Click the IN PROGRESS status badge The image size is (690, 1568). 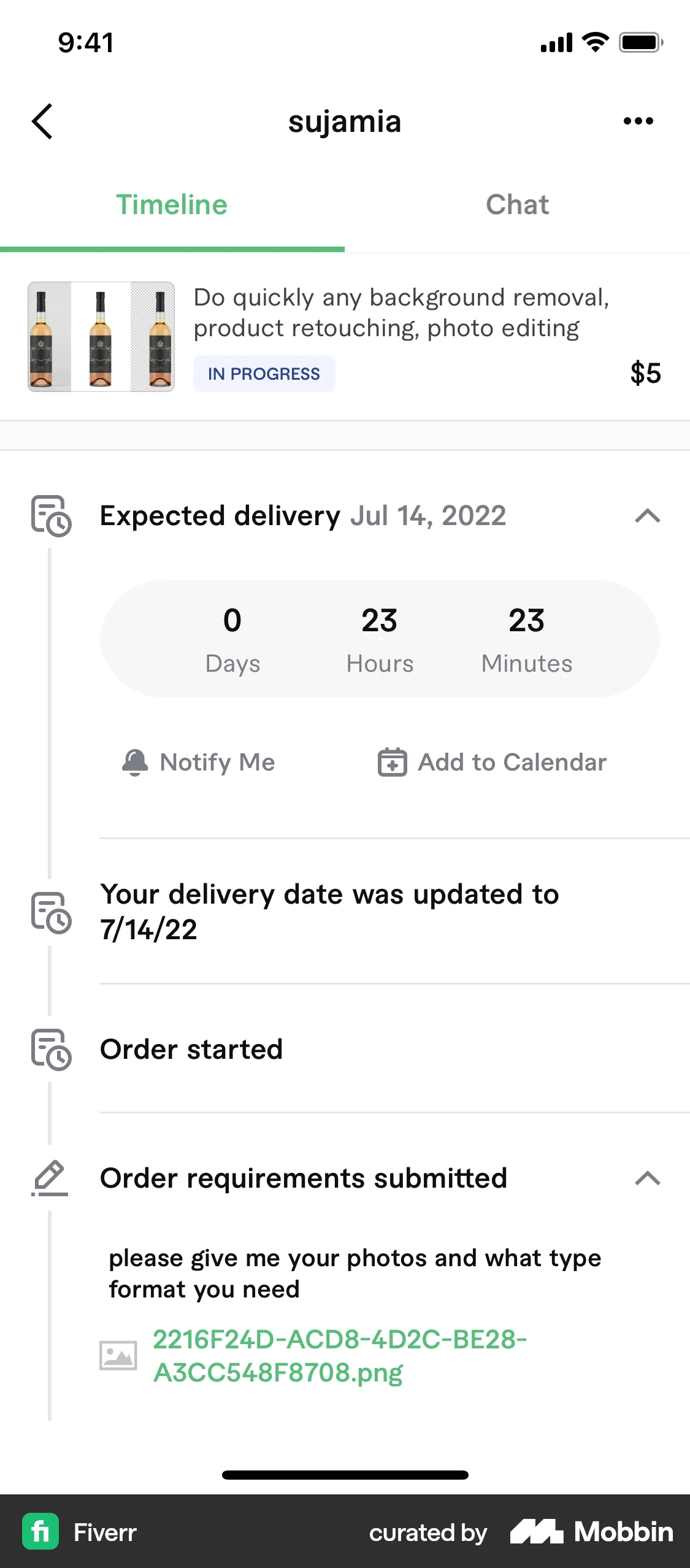tap(264, 373)
